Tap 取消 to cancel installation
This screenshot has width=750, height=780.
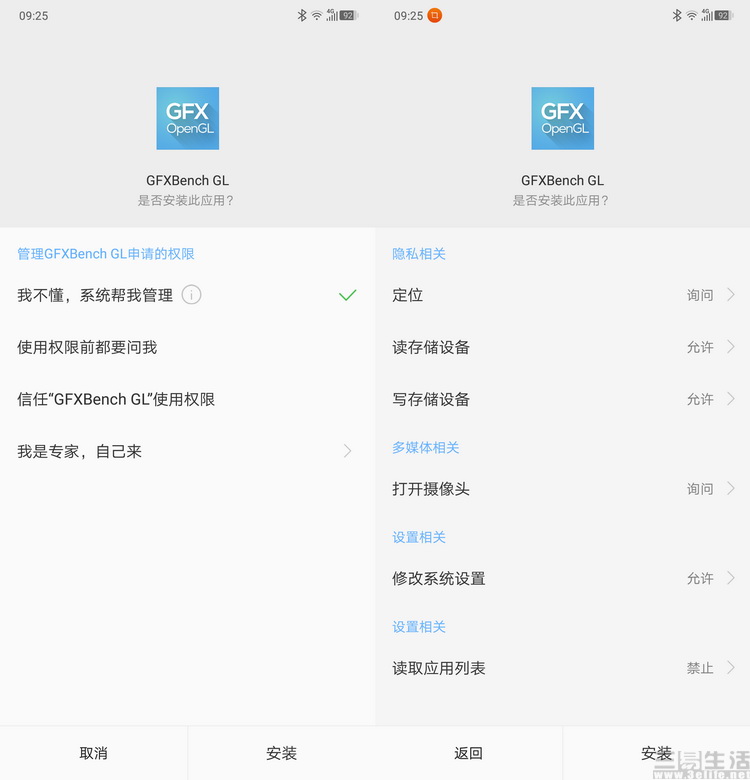93,753
